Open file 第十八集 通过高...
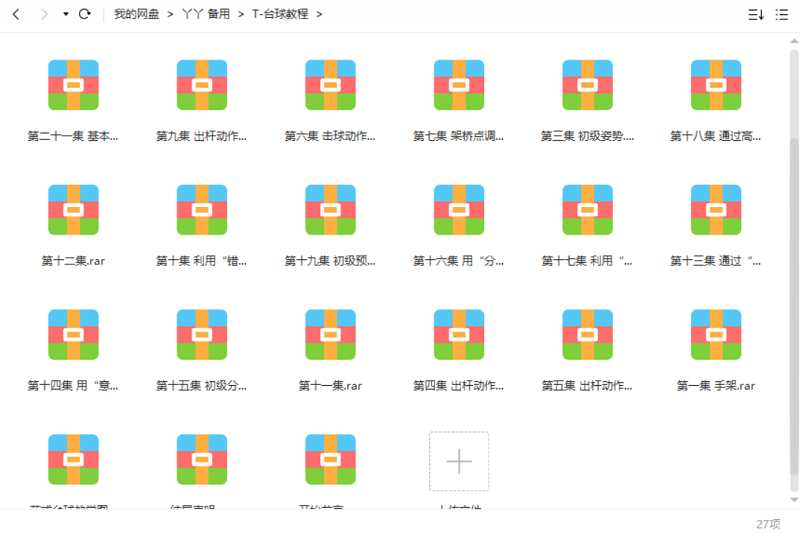 coord(716,85)
